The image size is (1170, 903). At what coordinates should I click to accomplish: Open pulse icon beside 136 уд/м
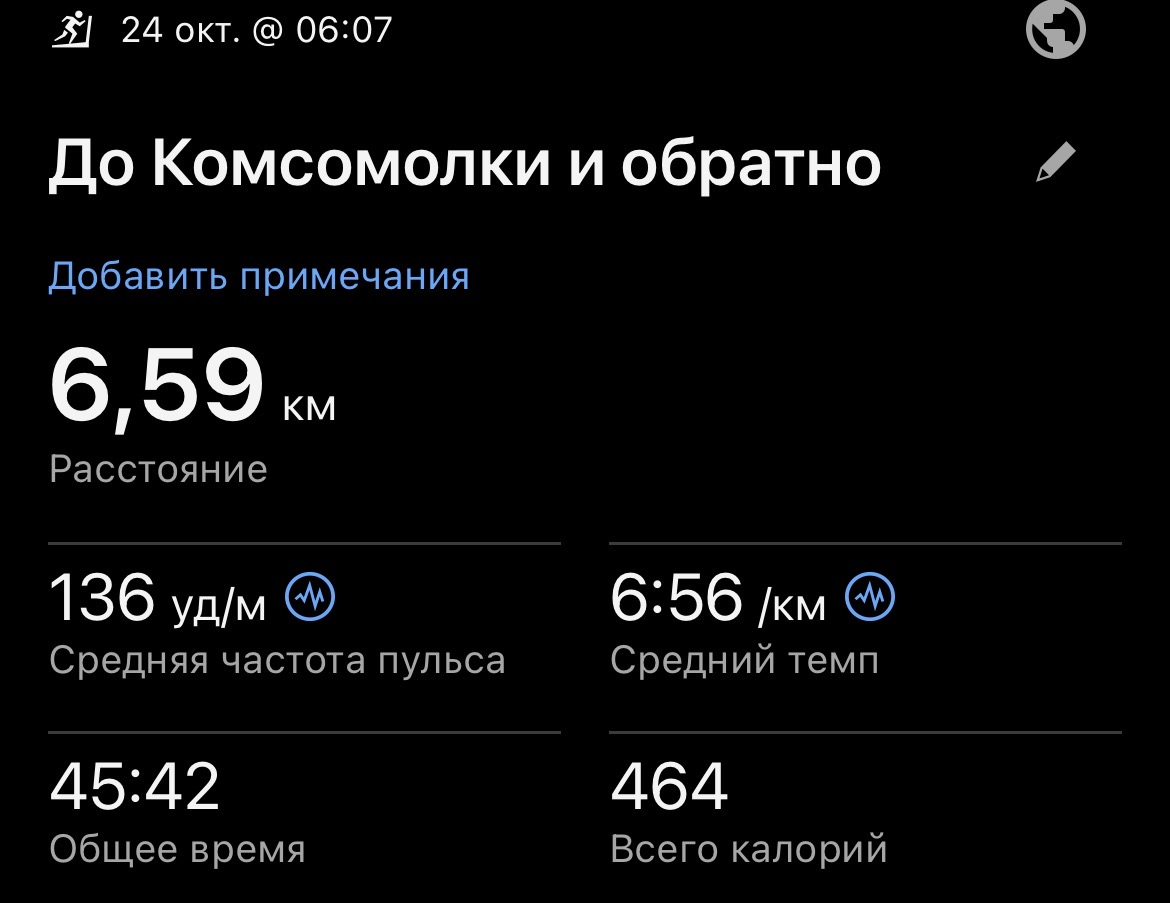pos(311,598)
